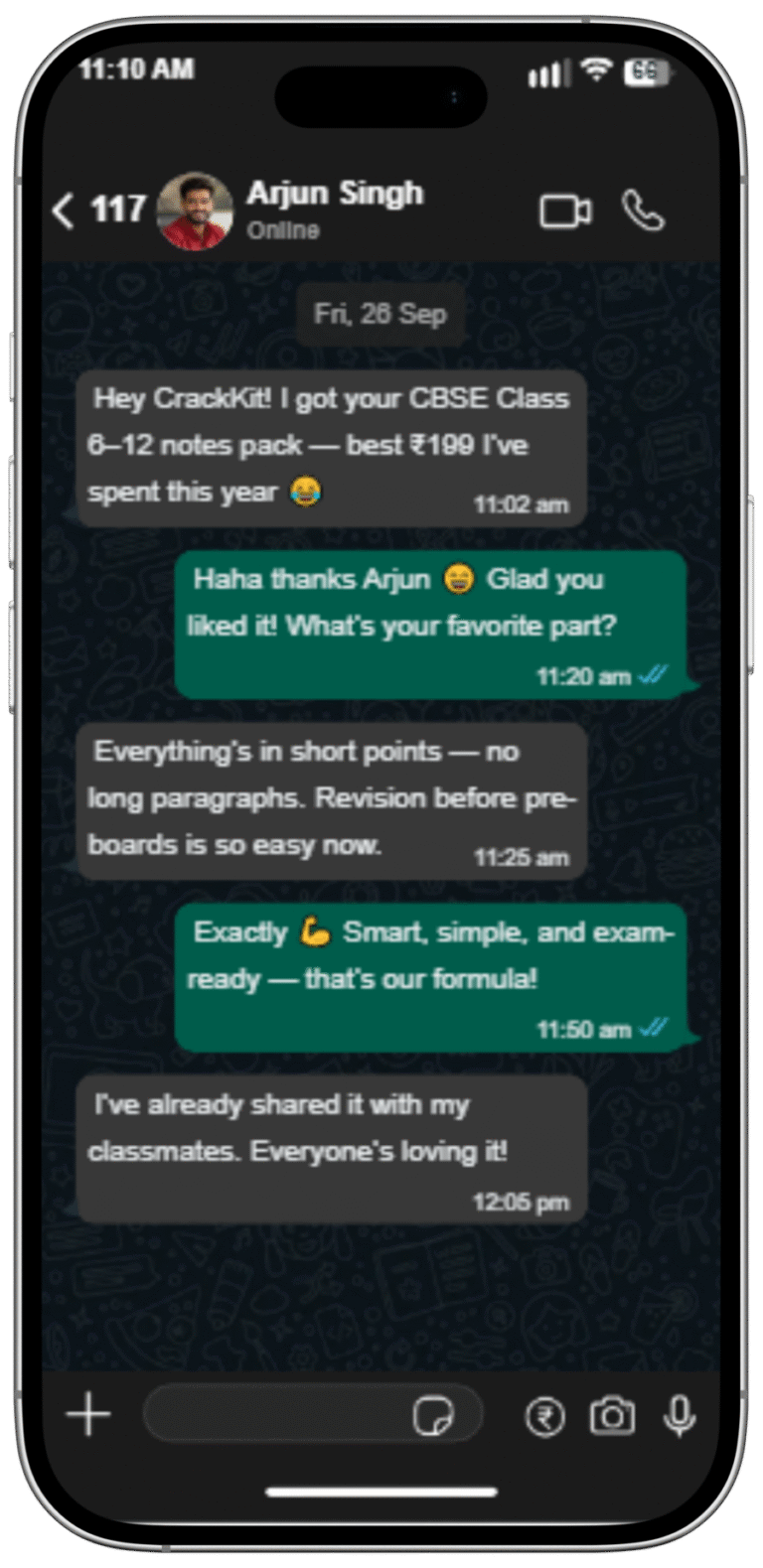The height and width of the screenshot is (1568, 763).
Task: Open the rupee payment option
Action: coord(544,1416)
